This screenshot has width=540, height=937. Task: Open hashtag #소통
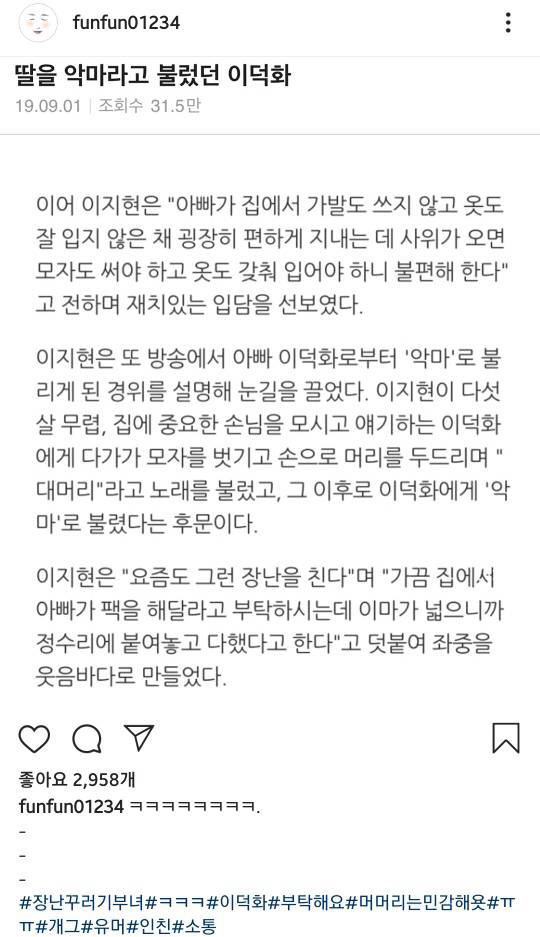point(194,926)
